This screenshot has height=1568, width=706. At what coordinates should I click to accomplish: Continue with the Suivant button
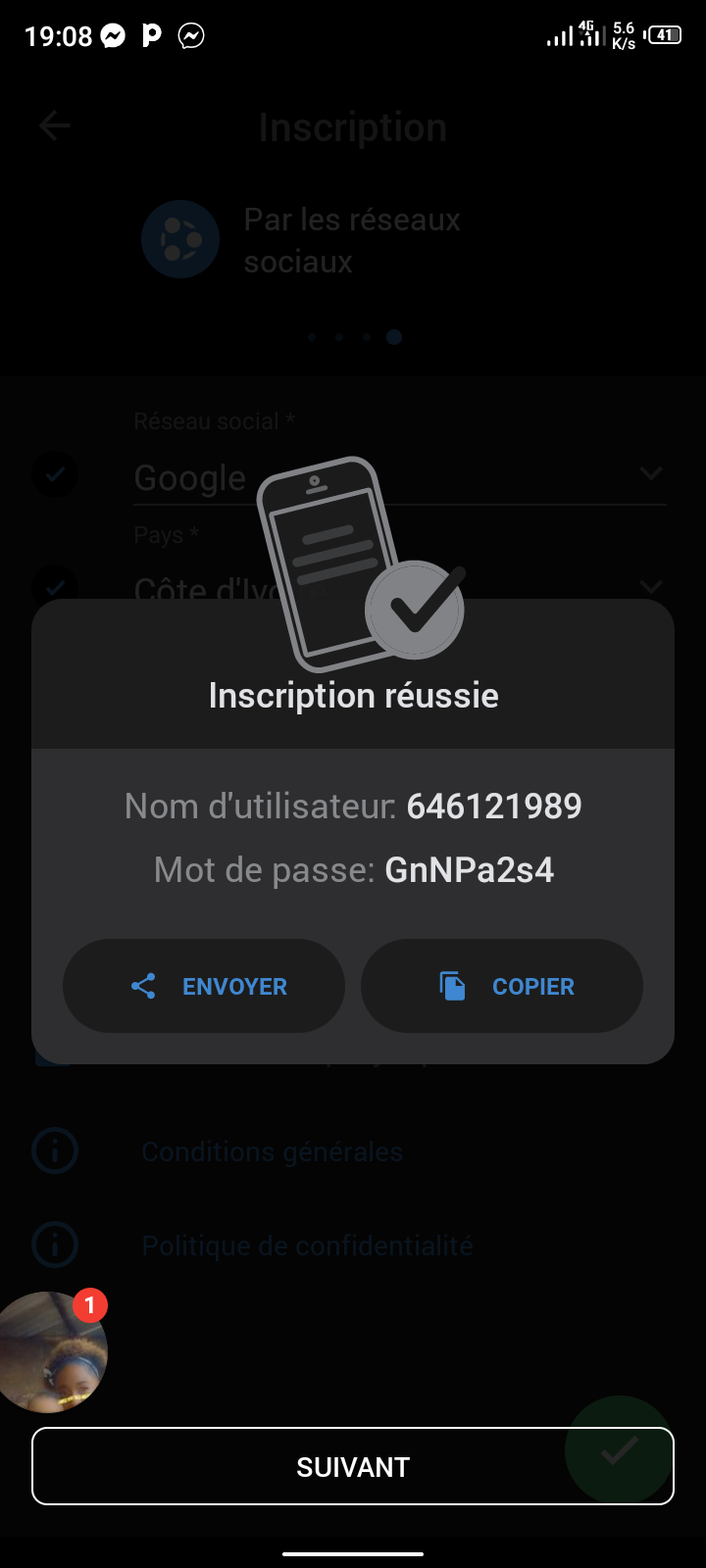pos(353,1466)
